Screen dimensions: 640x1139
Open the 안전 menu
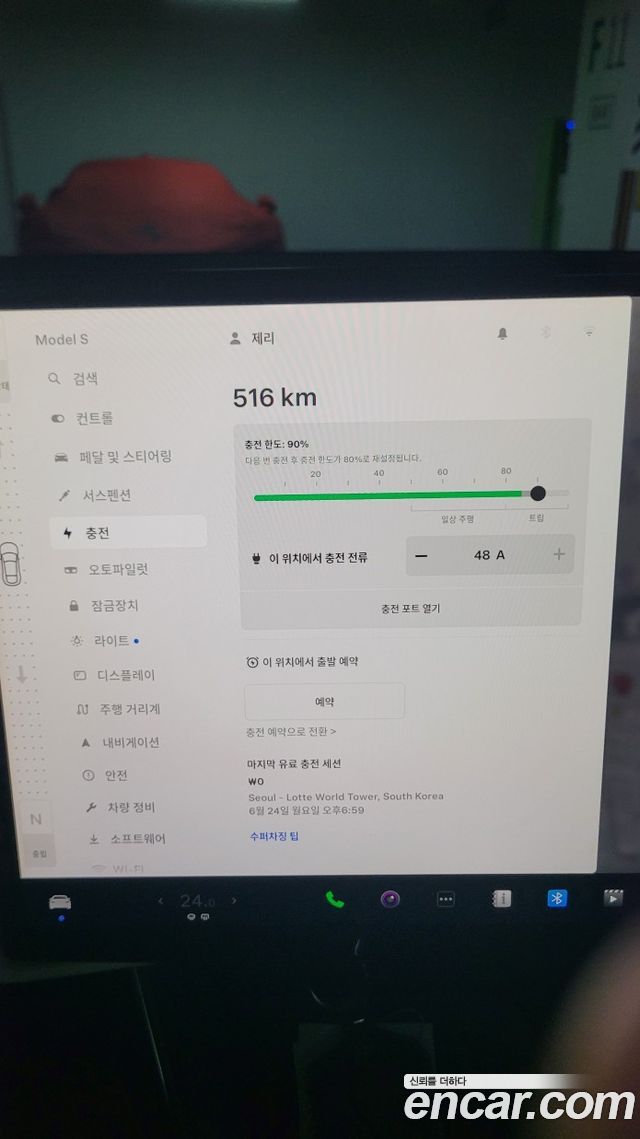[115, 776]
